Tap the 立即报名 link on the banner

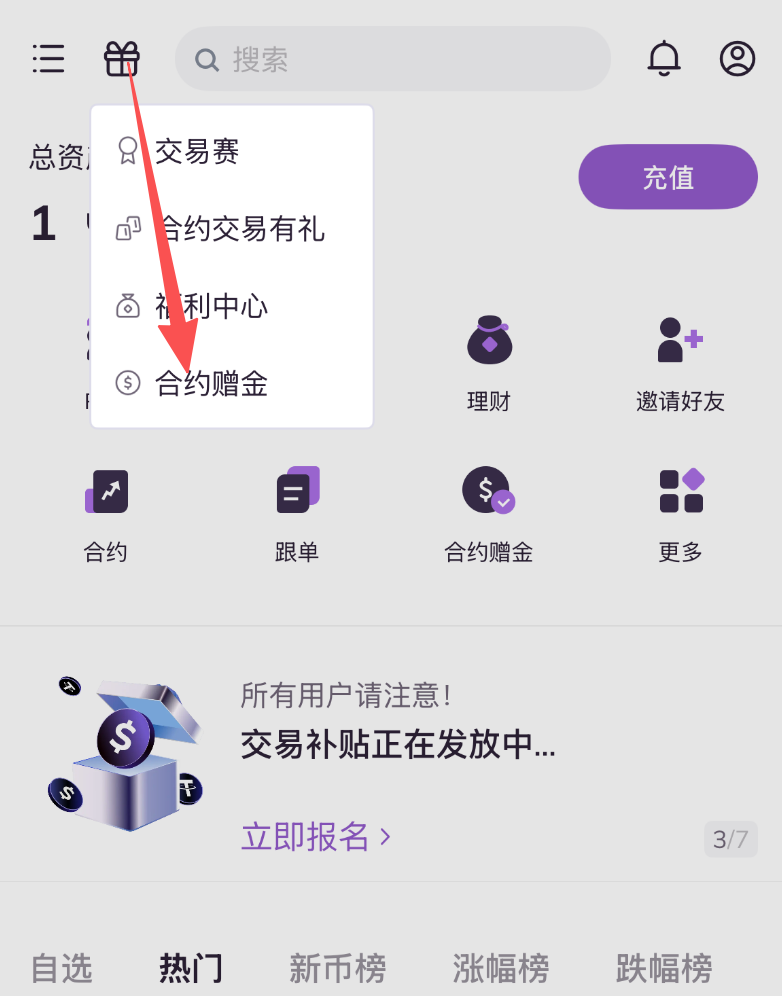tap(315, 836)
